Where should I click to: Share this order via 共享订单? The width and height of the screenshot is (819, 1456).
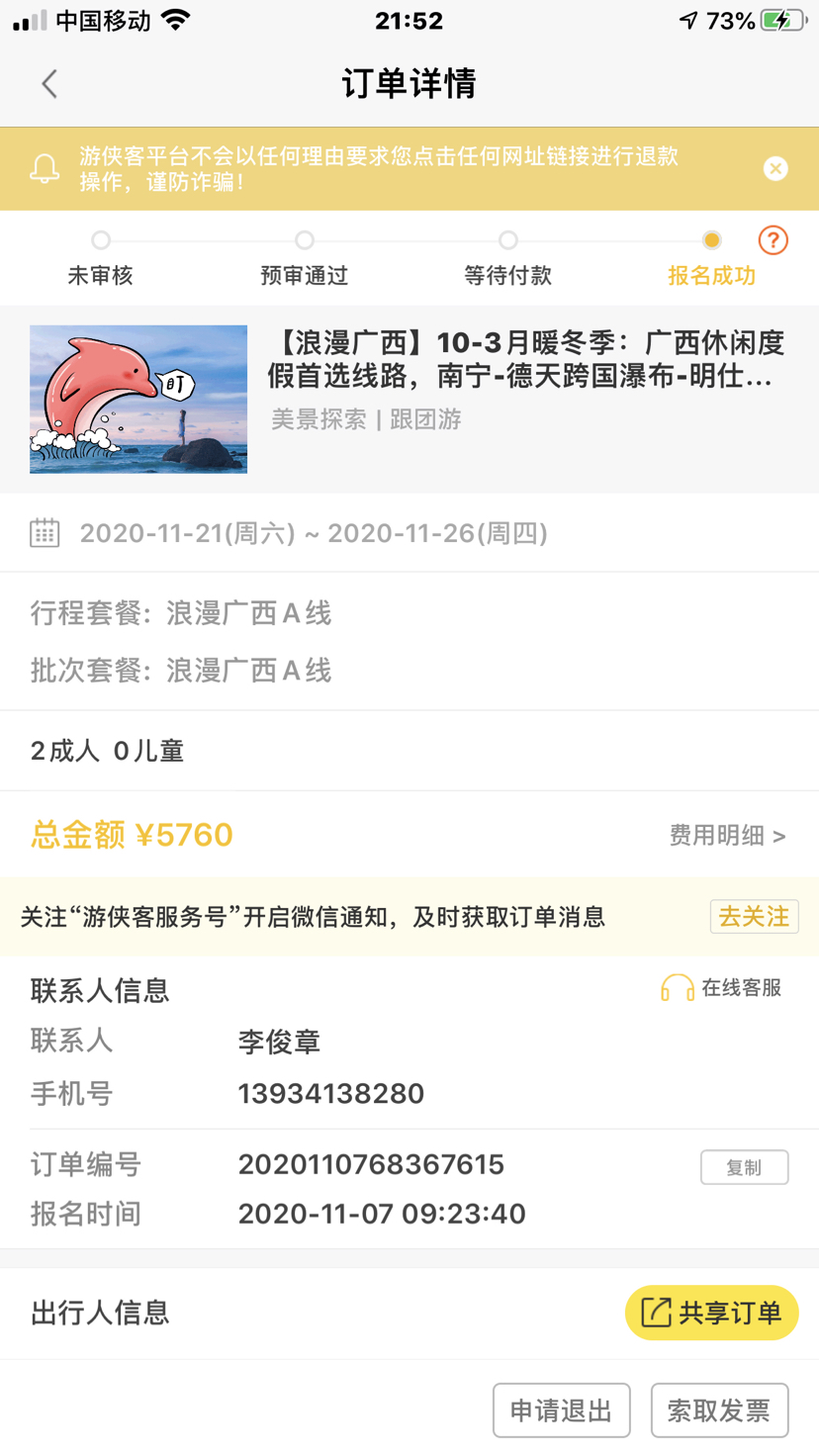tap(711, 1313)
